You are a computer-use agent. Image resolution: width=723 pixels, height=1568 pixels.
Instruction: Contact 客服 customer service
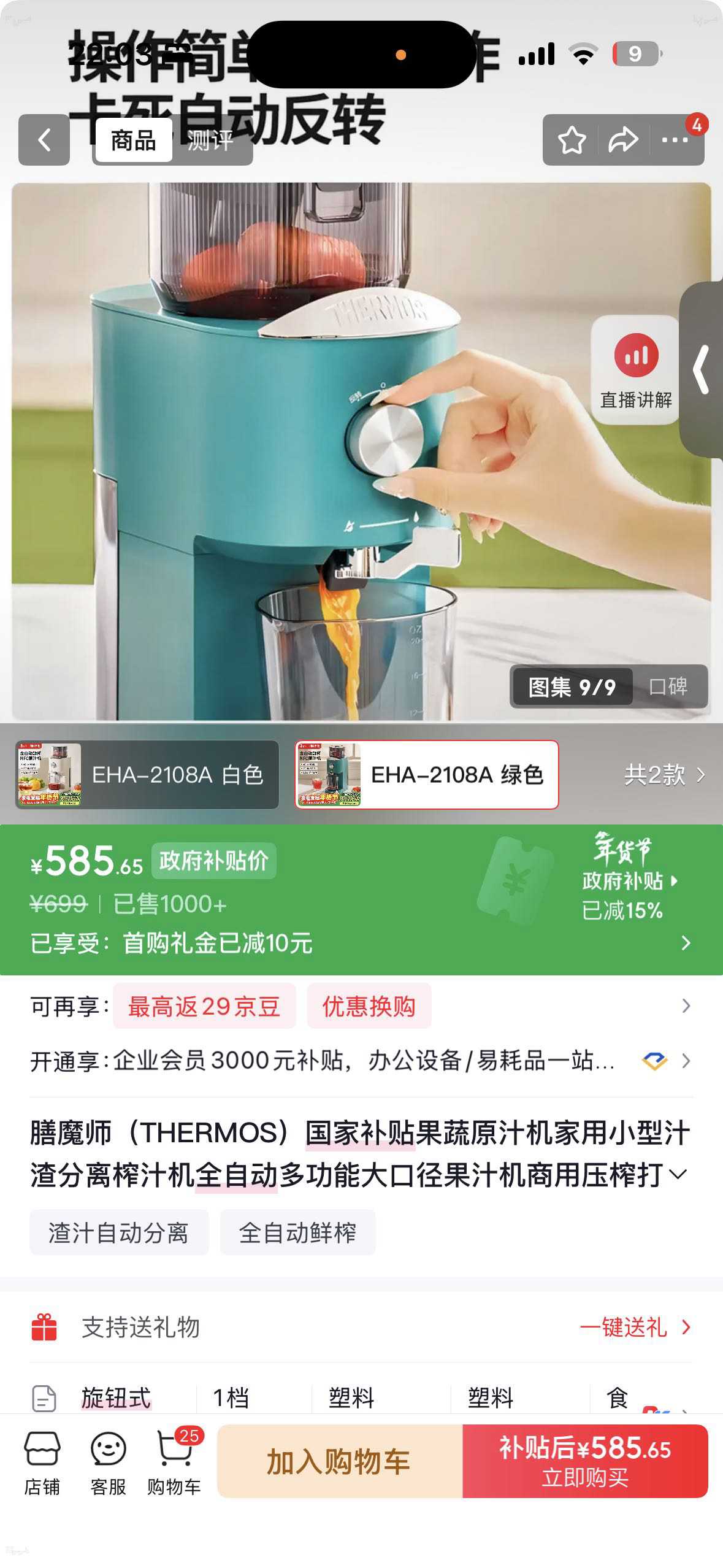(108, 1463)
